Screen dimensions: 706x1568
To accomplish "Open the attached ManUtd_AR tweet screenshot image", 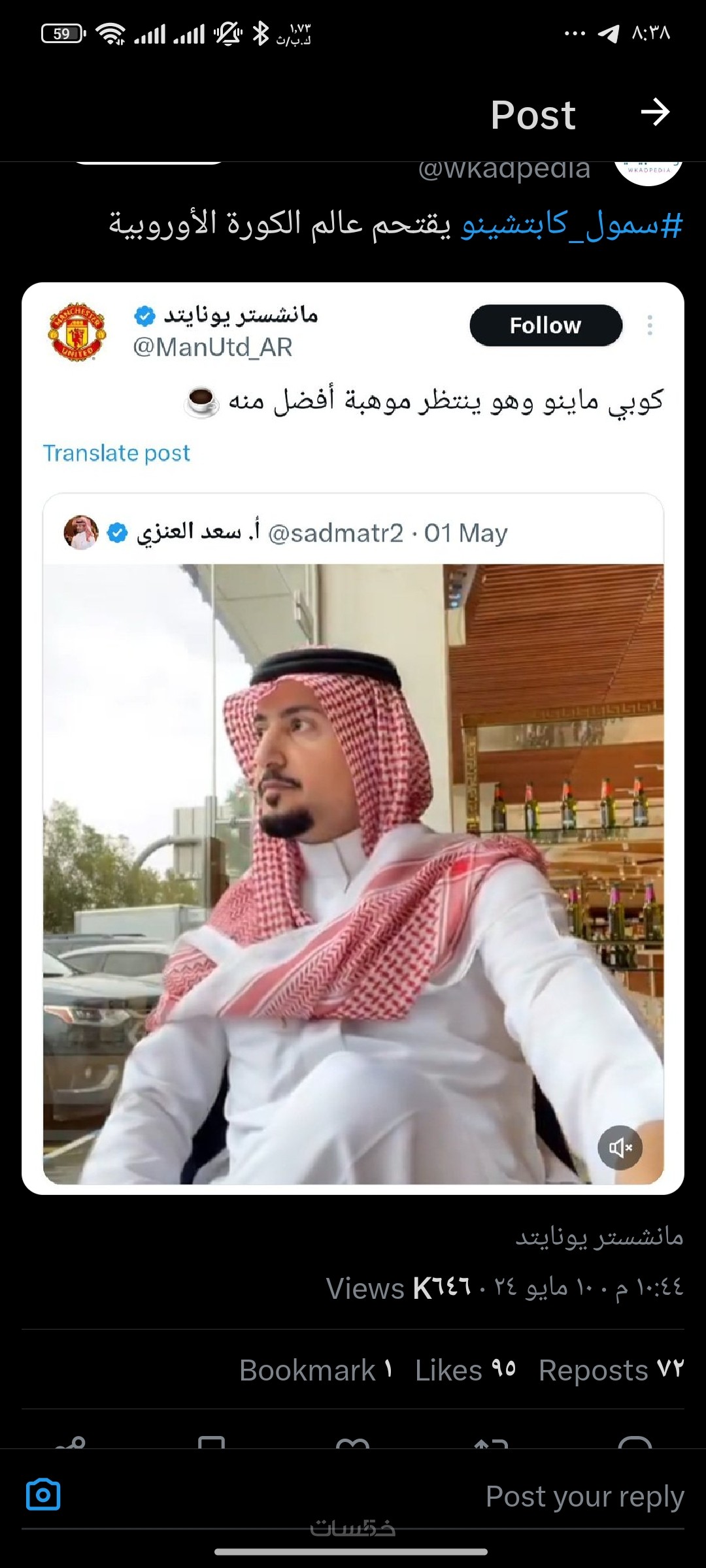I will pos(353,738).
